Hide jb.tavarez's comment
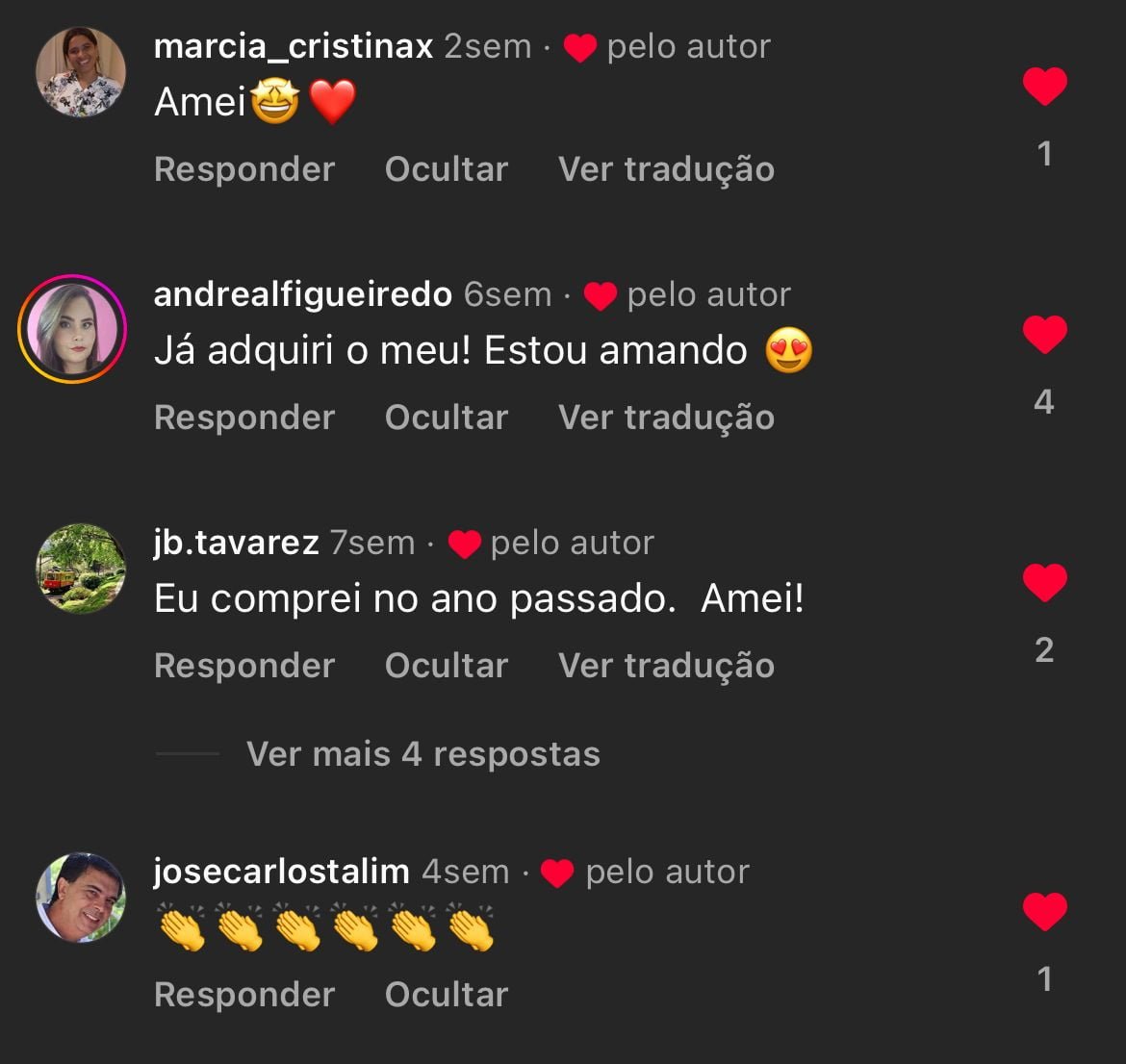Image resolution: width=1126 pixels, height=1064 pixels. click(446, 666)
